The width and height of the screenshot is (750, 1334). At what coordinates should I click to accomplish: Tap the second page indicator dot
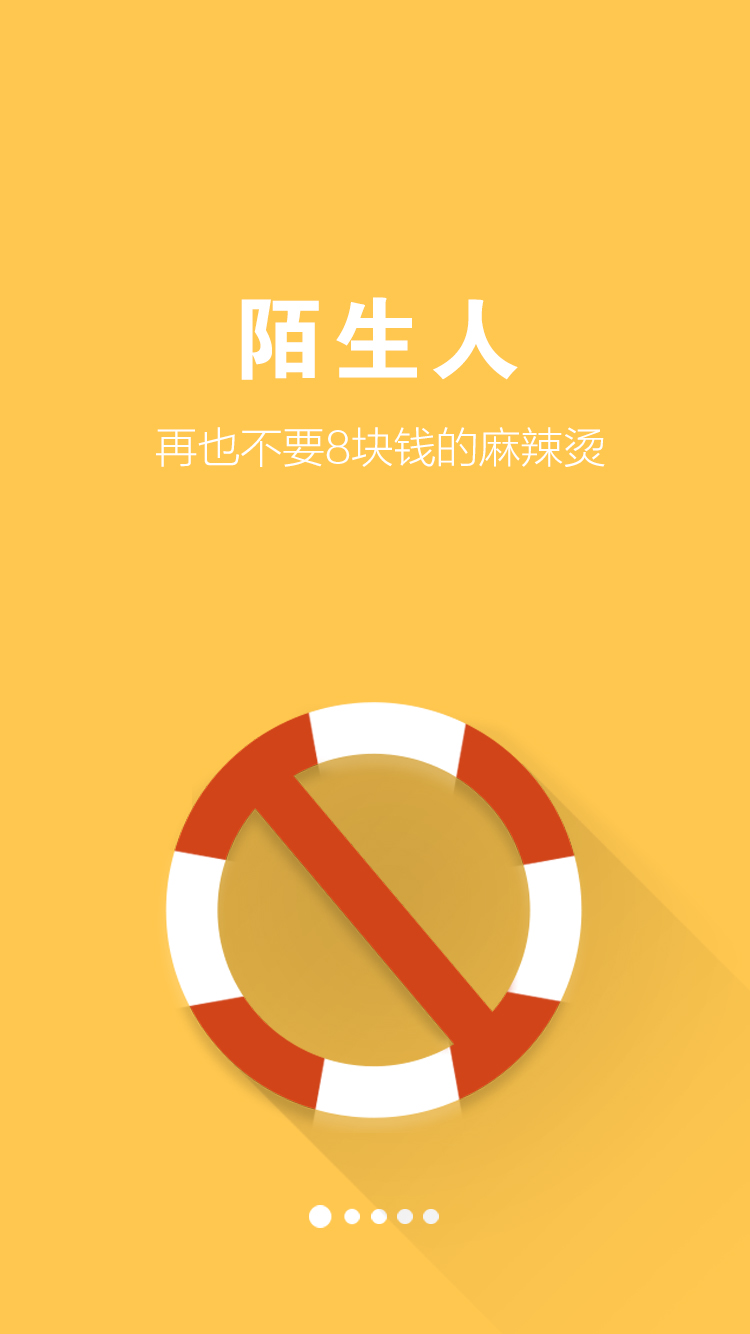pos(351,1216)
